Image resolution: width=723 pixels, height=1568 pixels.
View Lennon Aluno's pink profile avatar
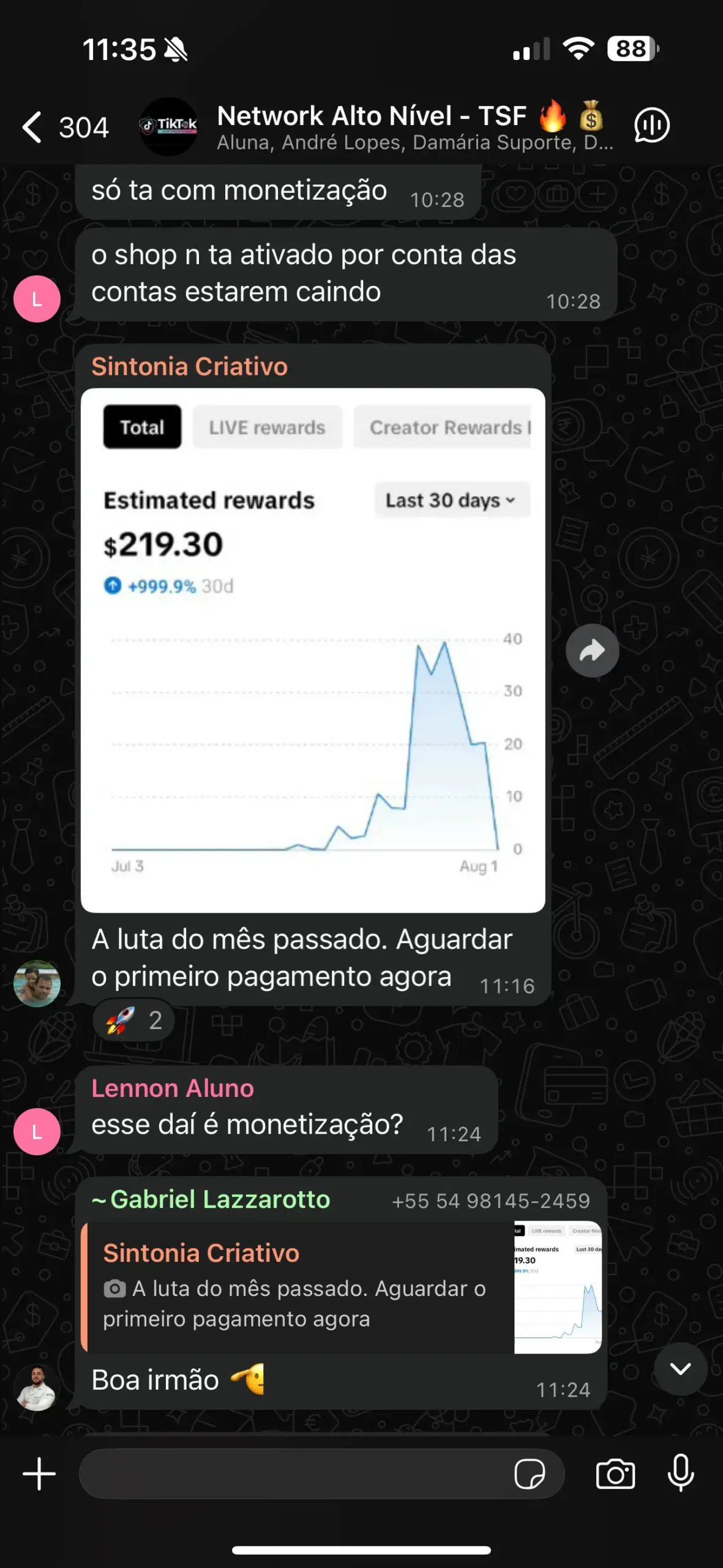click(37, 1132)
